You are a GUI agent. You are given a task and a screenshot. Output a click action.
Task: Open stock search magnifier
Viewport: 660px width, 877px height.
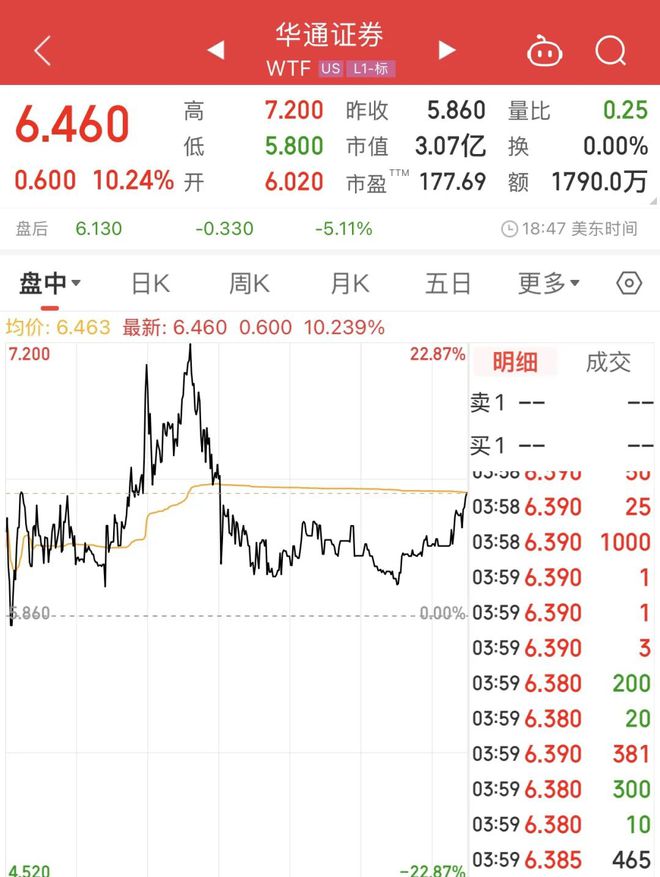[610, 50]
